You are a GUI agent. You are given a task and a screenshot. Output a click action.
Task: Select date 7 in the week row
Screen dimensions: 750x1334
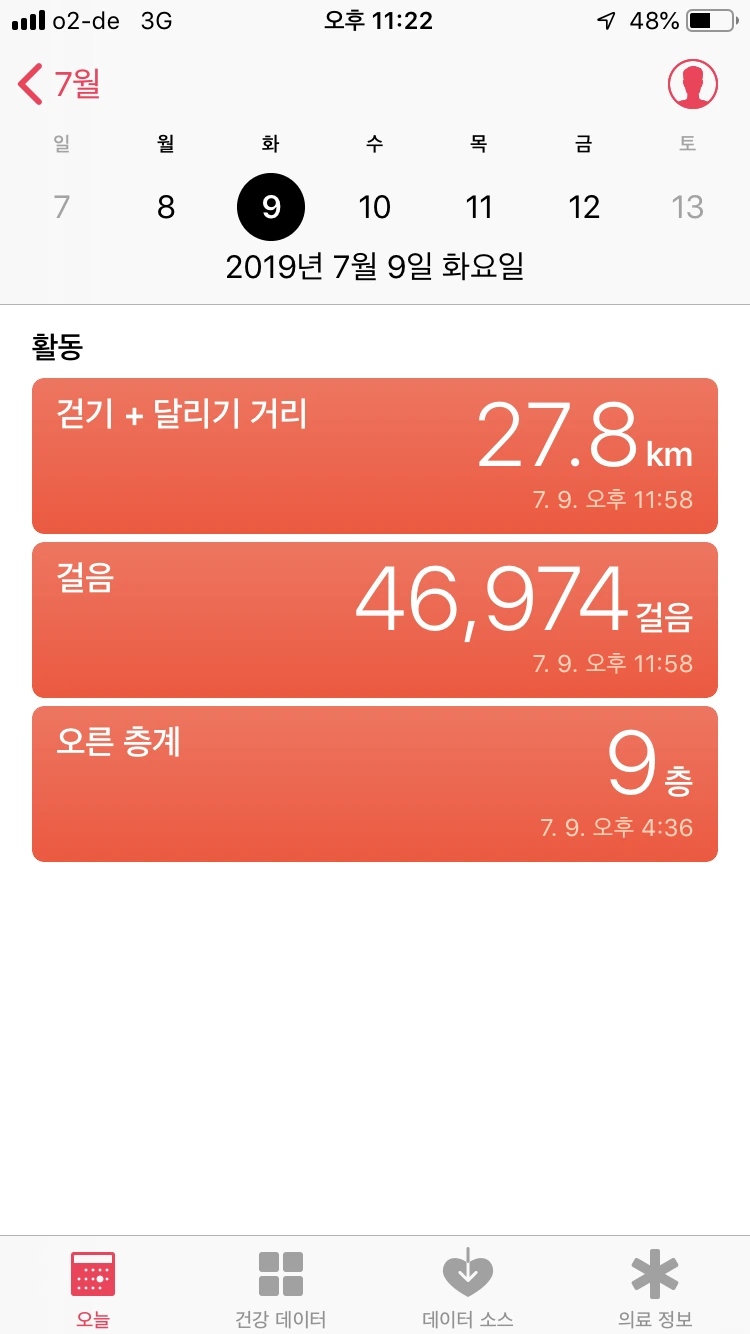(62, 207)
